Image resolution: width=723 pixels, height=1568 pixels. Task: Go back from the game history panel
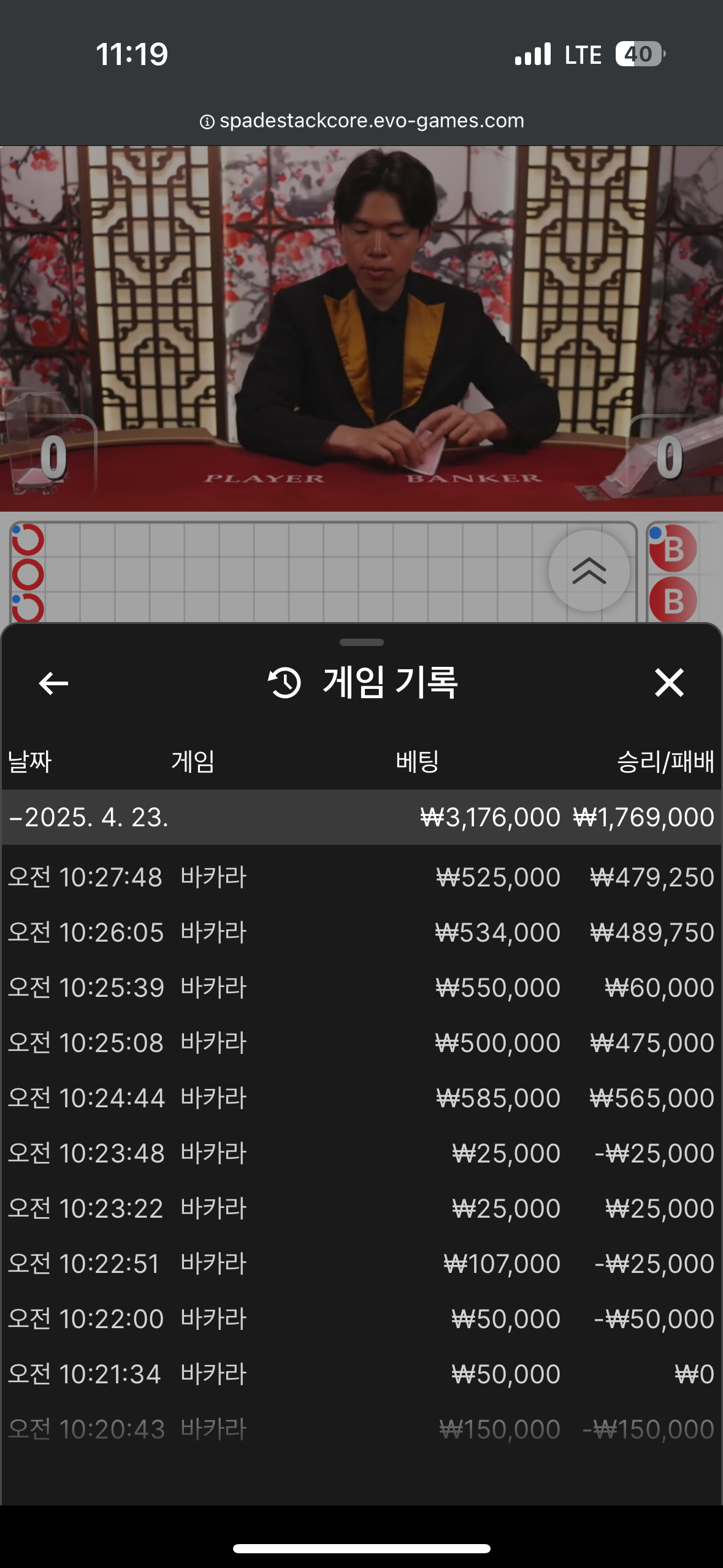[53, 683]
